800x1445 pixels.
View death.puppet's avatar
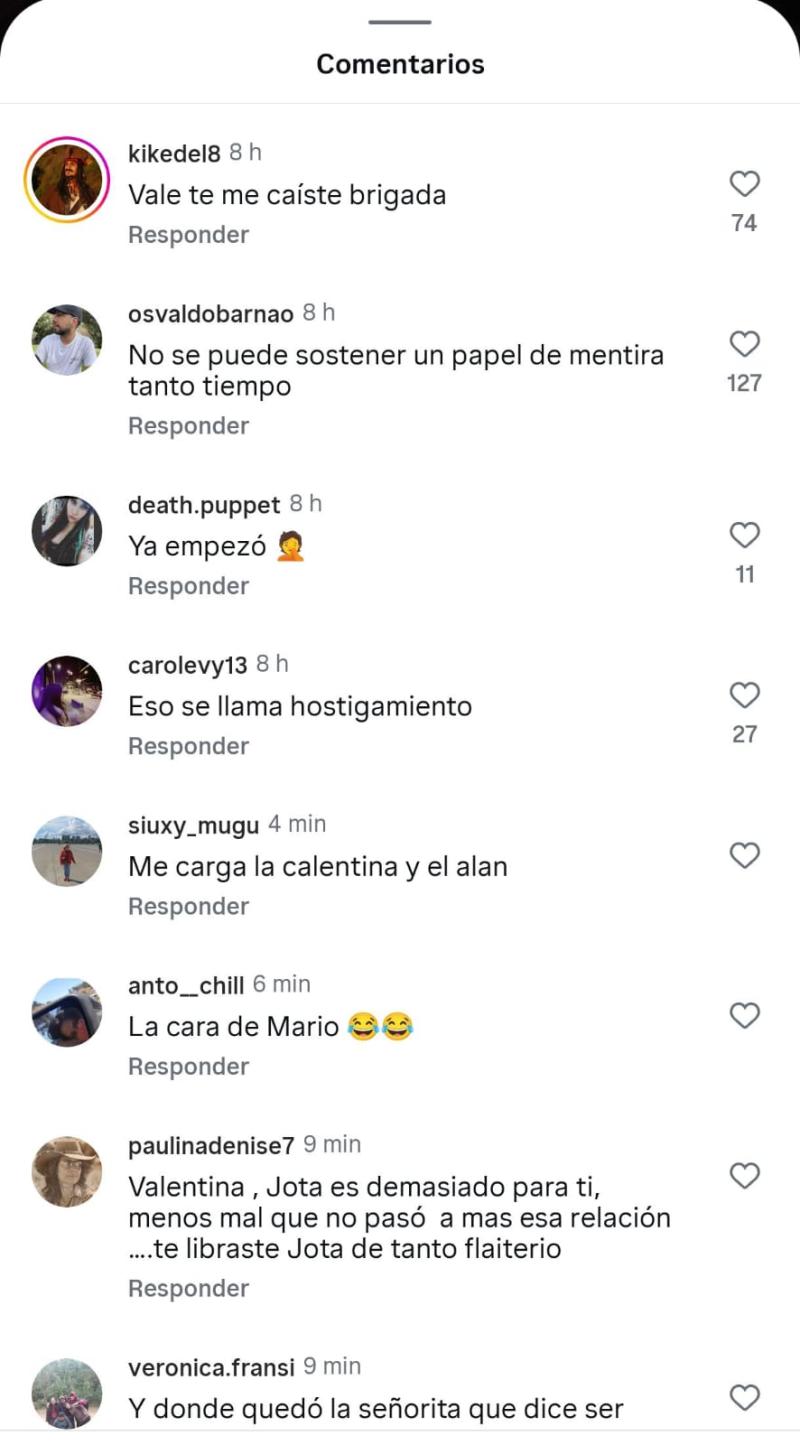click(x=66, y=531)
